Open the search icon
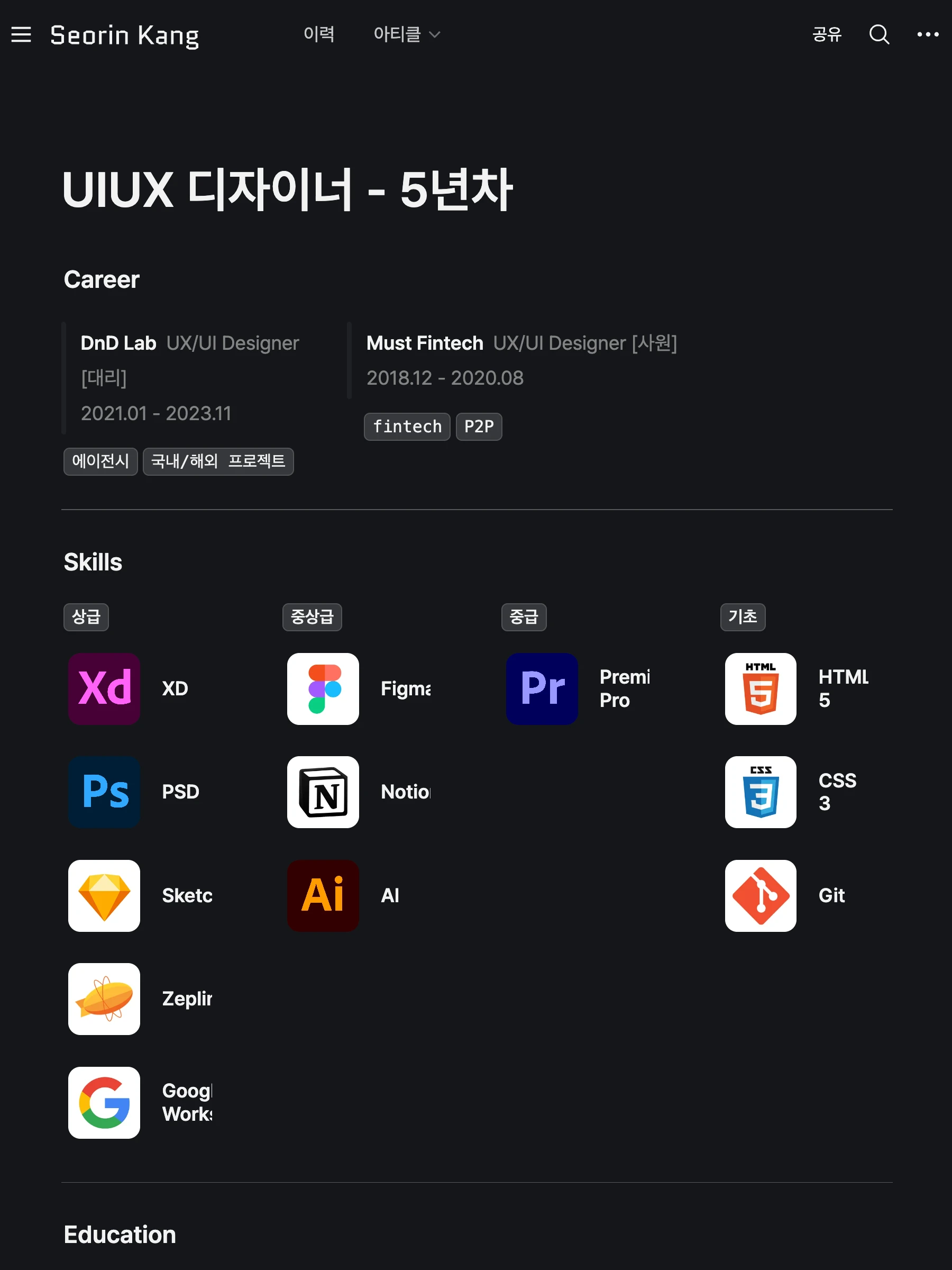Viewport: 952px width, 1270px height. (878, 34)
